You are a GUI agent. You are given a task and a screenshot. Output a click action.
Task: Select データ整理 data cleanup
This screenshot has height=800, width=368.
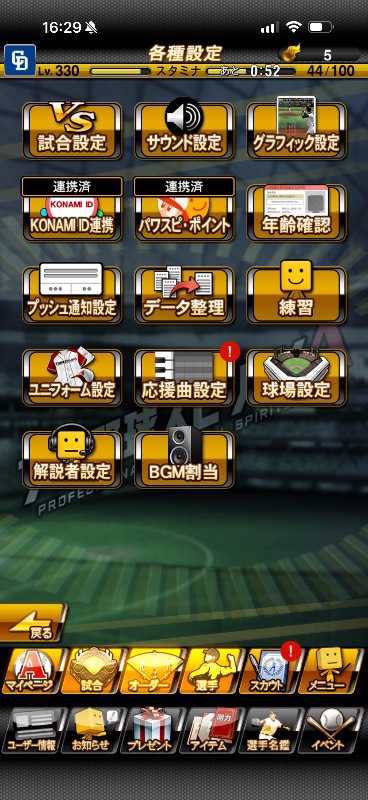point(184,295)
